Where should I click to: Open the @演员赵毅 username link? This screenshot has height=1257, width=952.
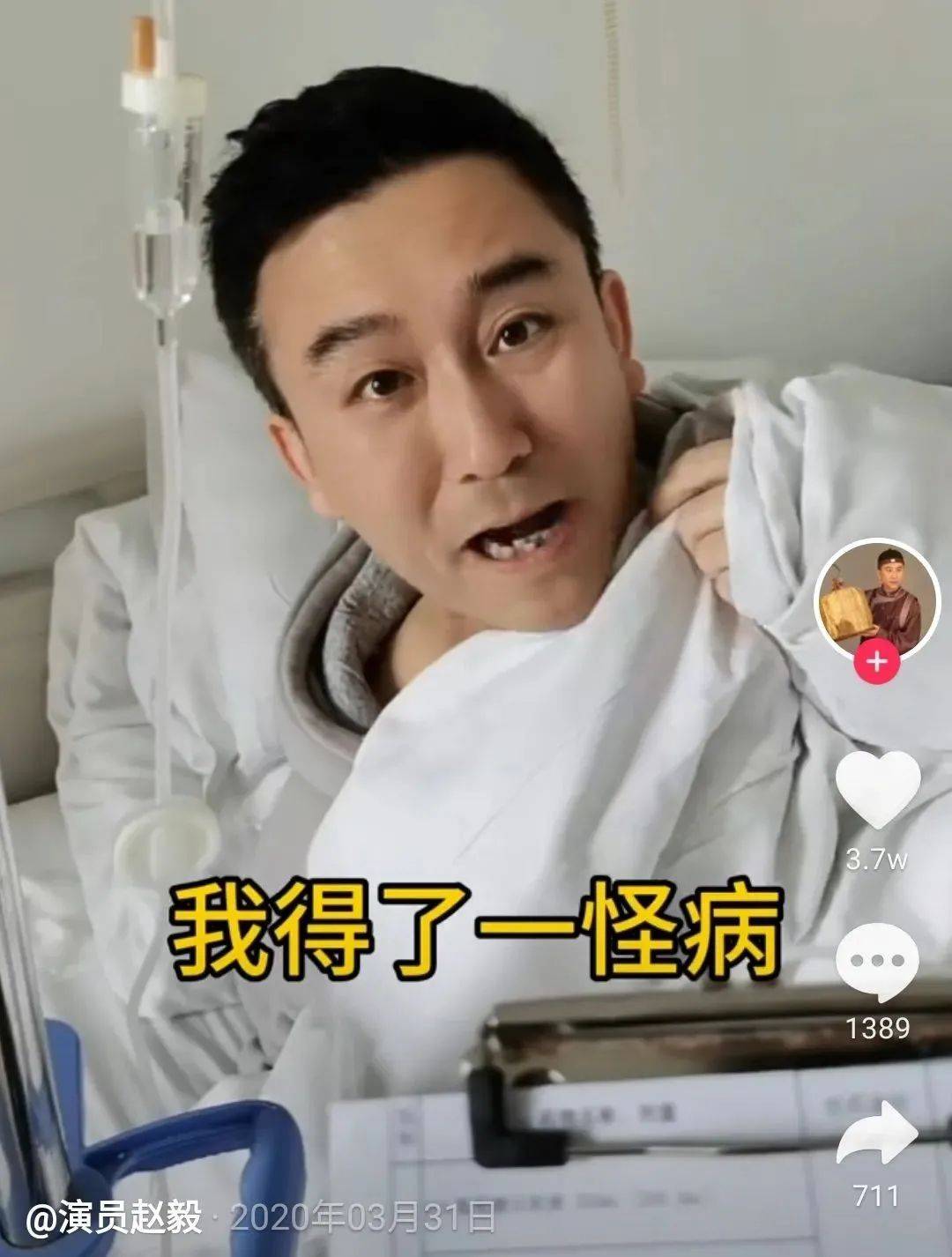tap(115, 1219)
